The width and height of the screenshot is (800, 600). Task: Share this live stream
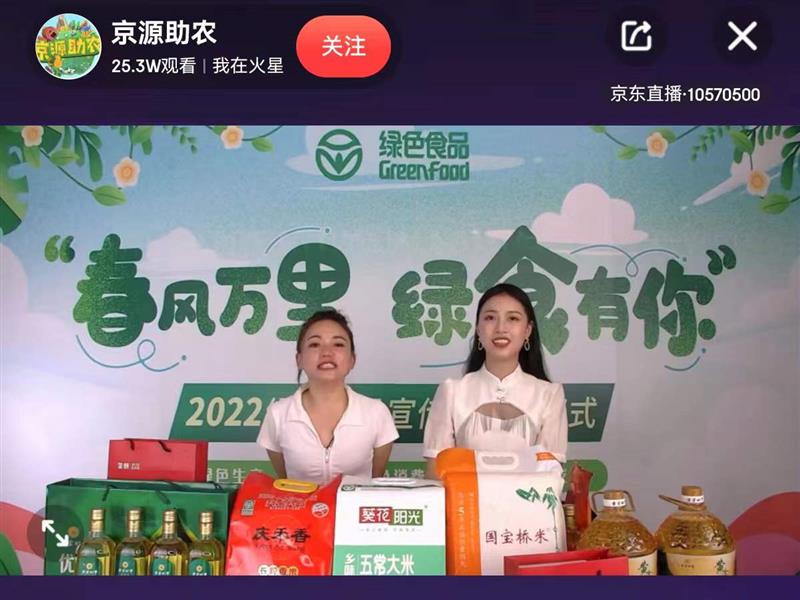(x=637, y=36)
